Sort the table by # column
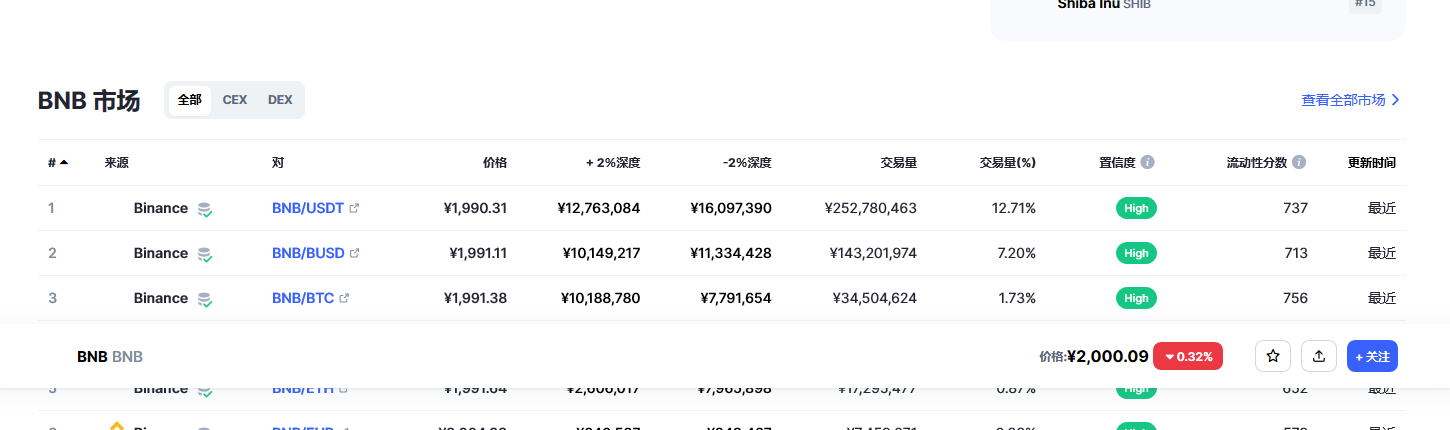1450x430 pixels. [x=57, y=162]
